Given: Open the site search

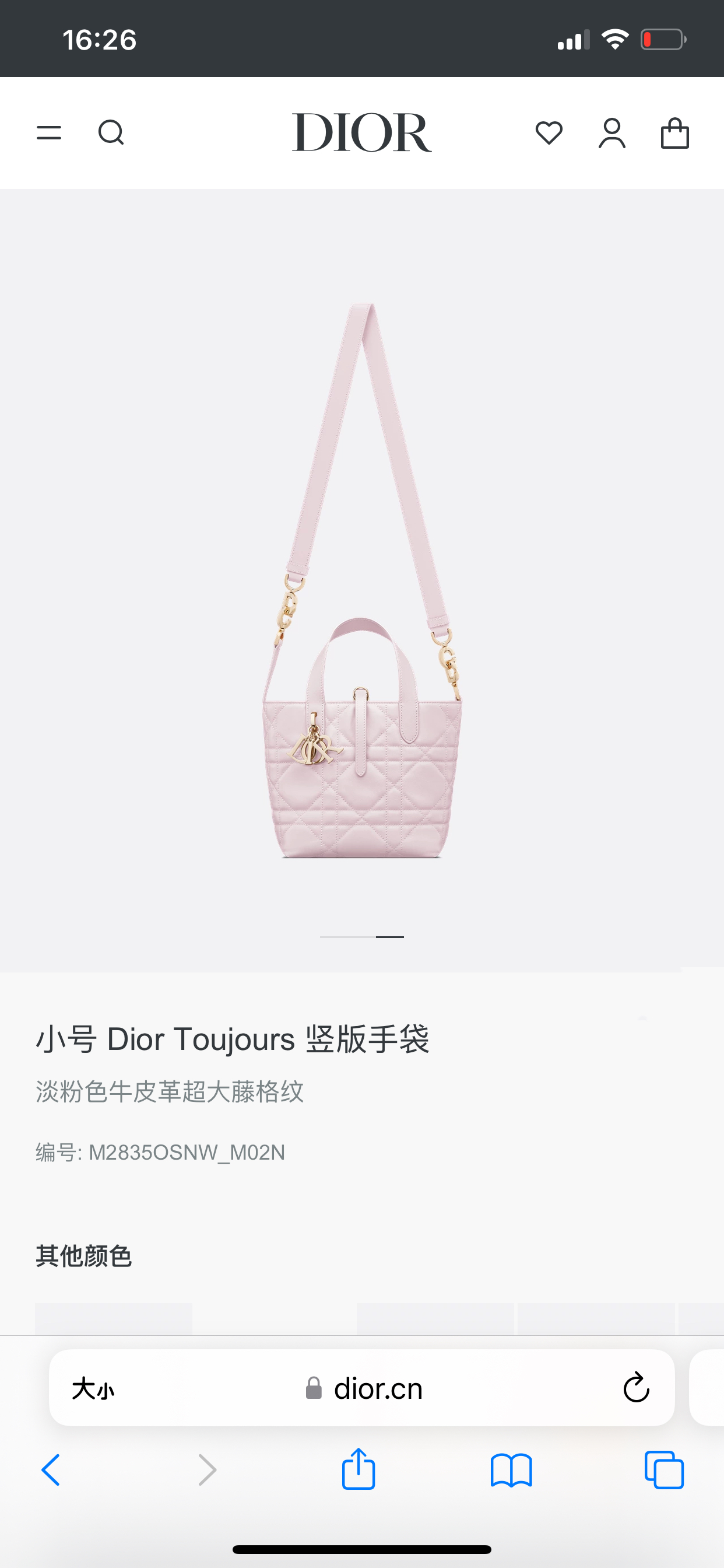Looking at the screenshot, I should [111, 132].
